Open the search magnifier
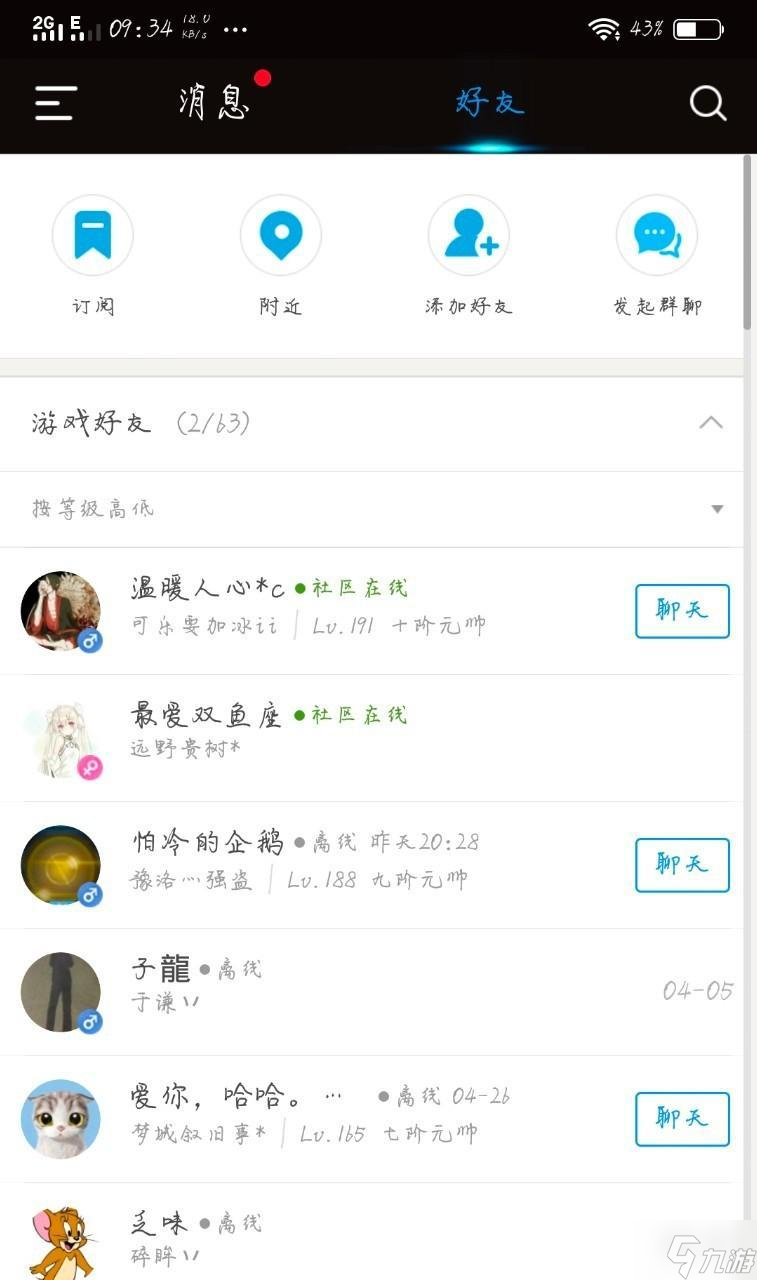This screenshot has height=1280, width=757. (x=707, y=103)
